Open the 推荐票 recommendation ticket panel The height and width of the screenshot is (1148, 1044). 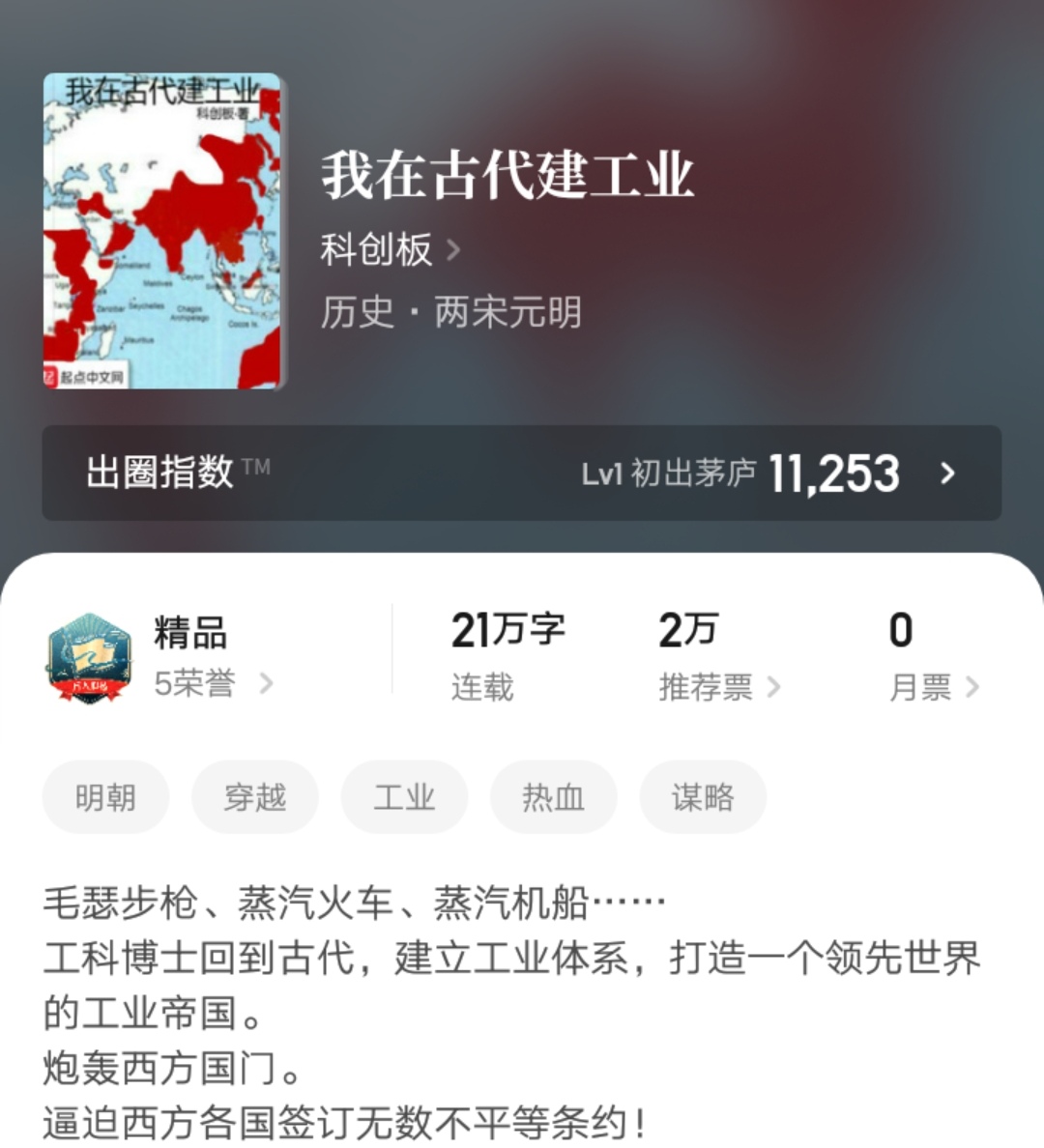pos(717,686)
